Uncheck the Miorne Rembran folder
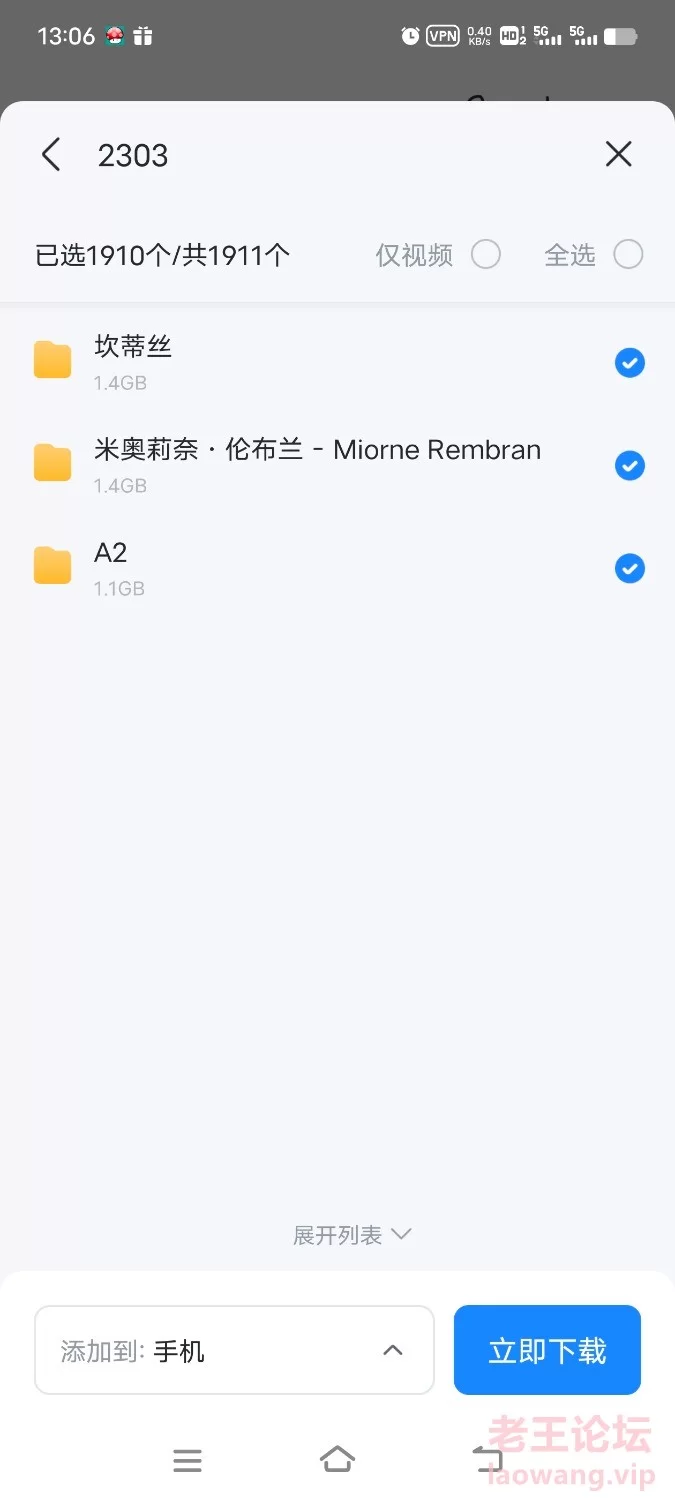 point(629,466)
